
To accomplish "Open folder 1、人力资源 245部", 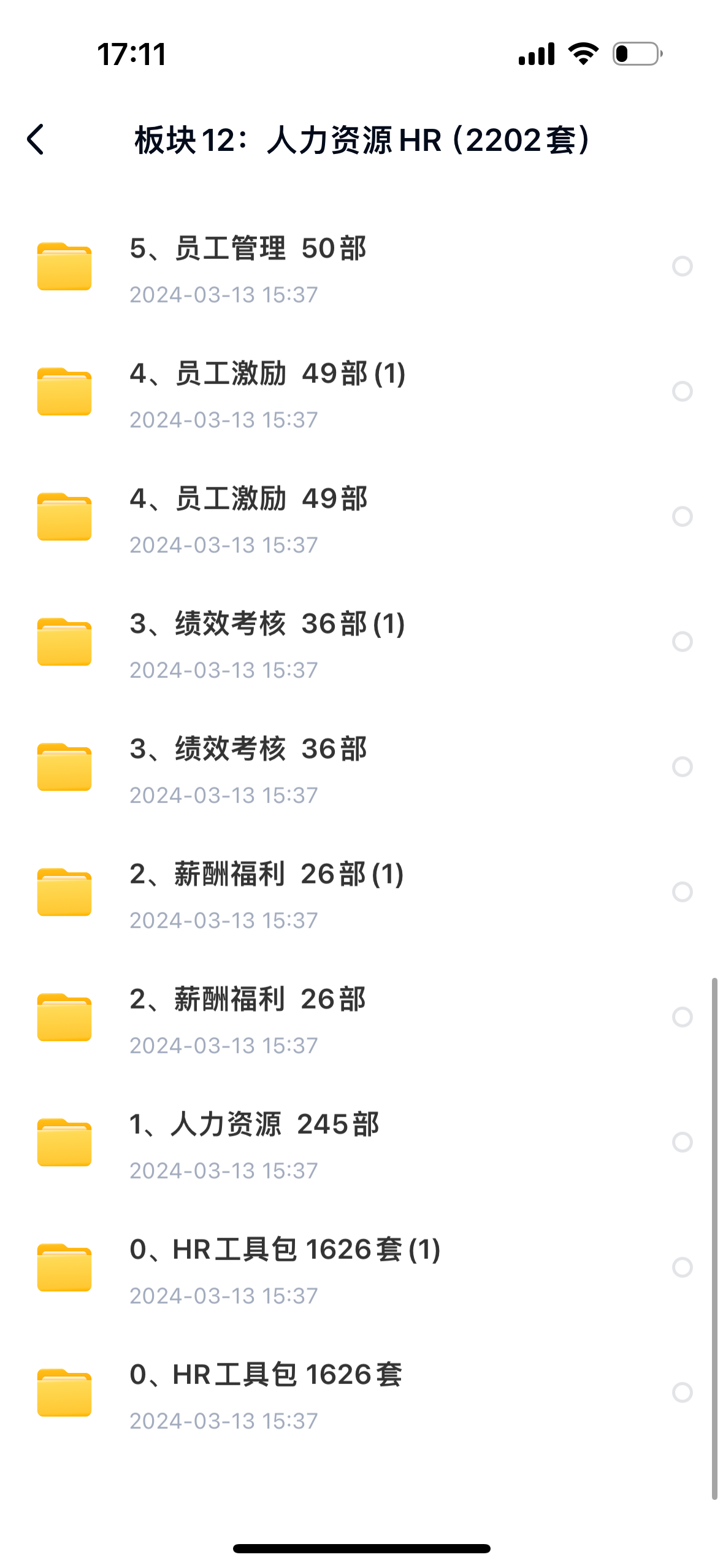I will point(254,1143).
